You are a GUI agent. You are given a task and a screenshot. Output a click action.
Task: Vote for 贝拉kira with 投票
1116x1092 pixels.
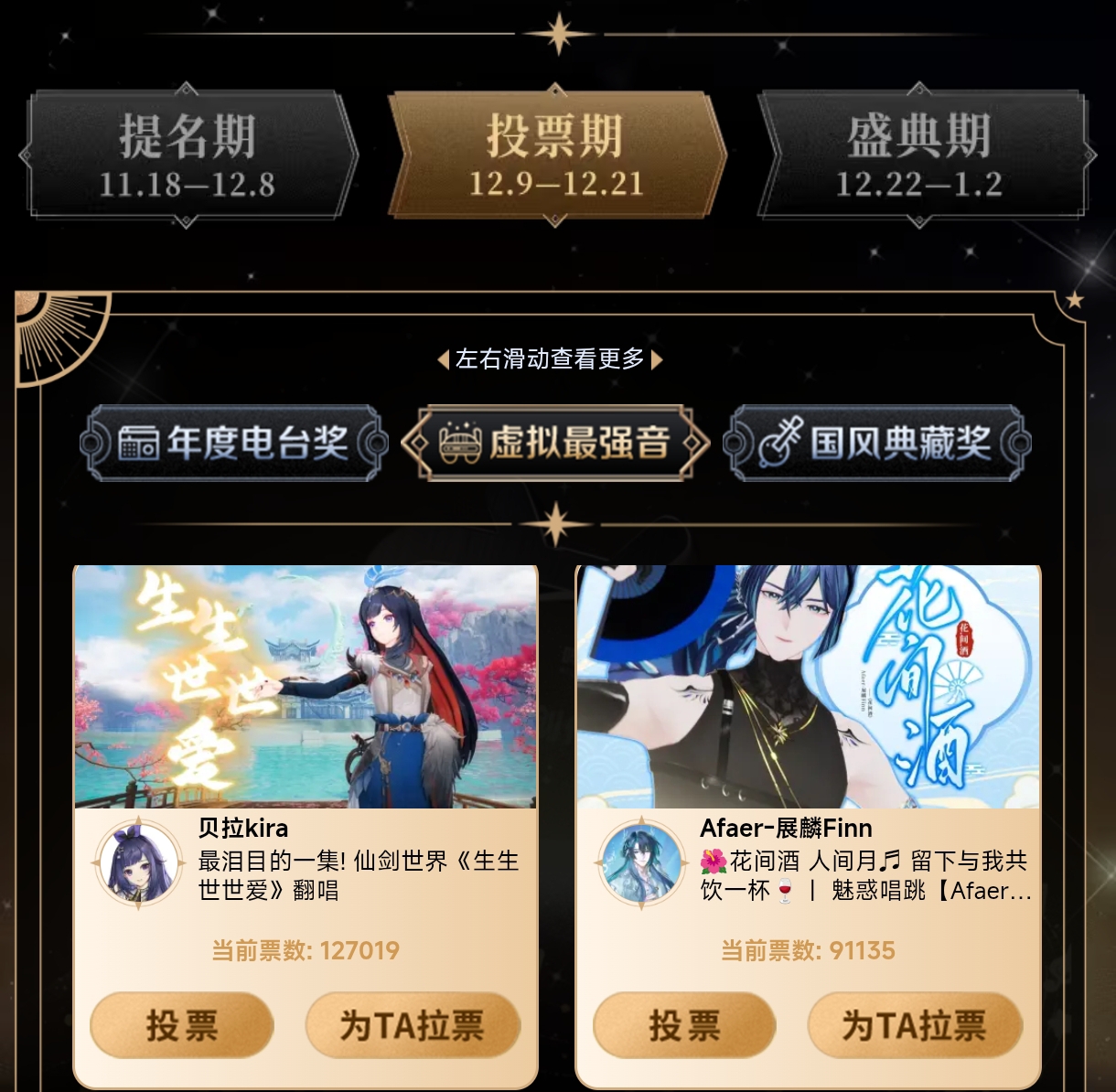pos(182,1025)
